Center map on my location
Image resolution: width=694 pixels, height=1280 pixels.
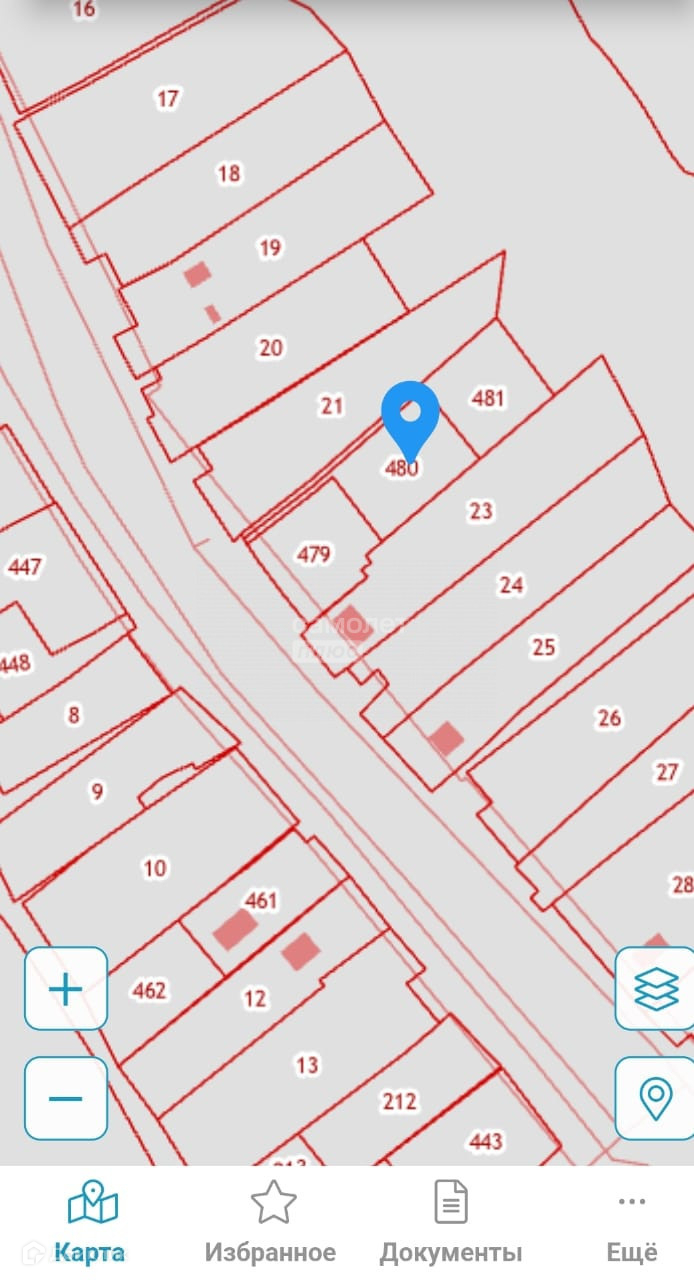pyautogui.click(x=655, y=1098)
